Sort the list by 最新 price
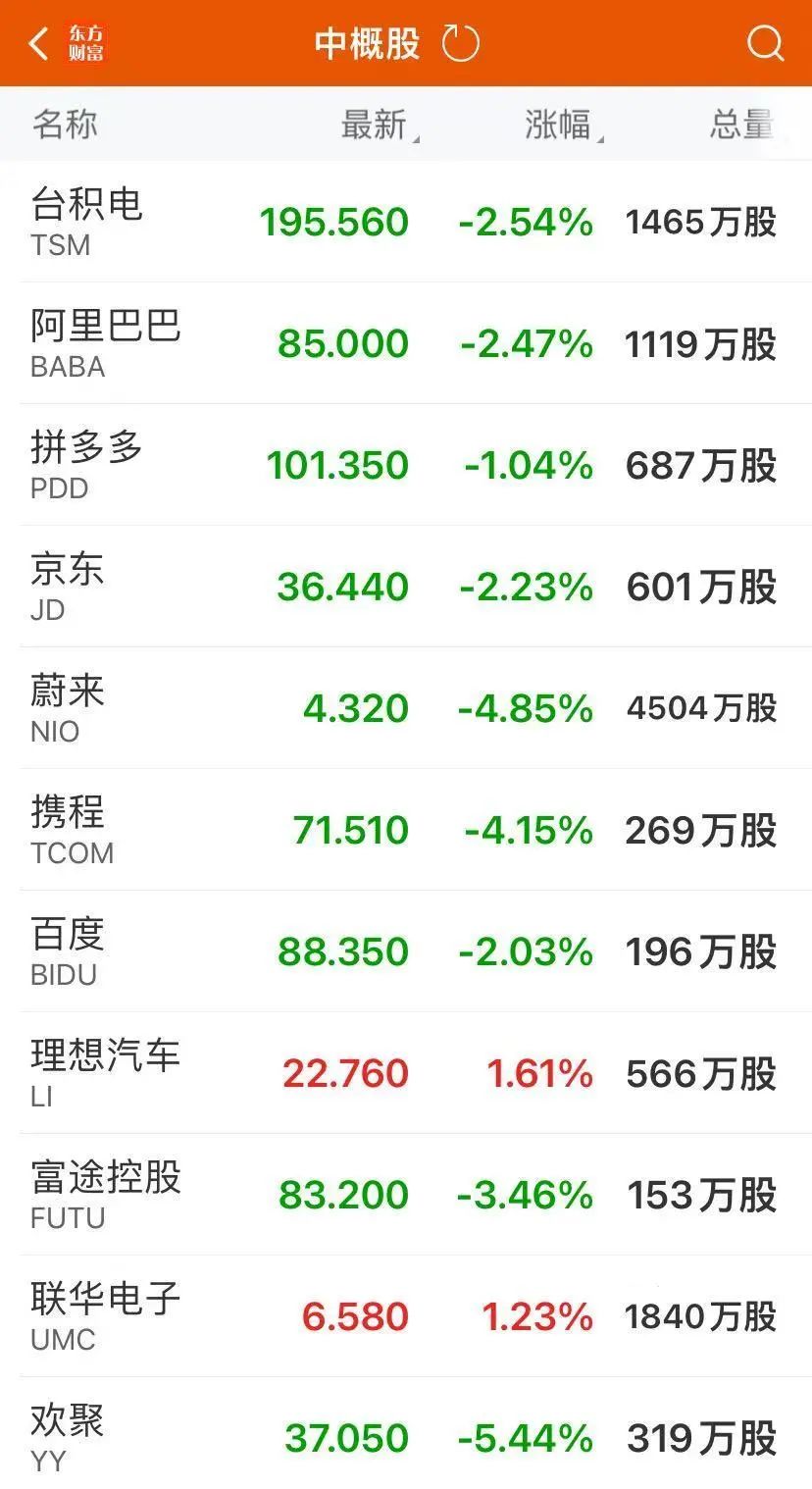 376,125
